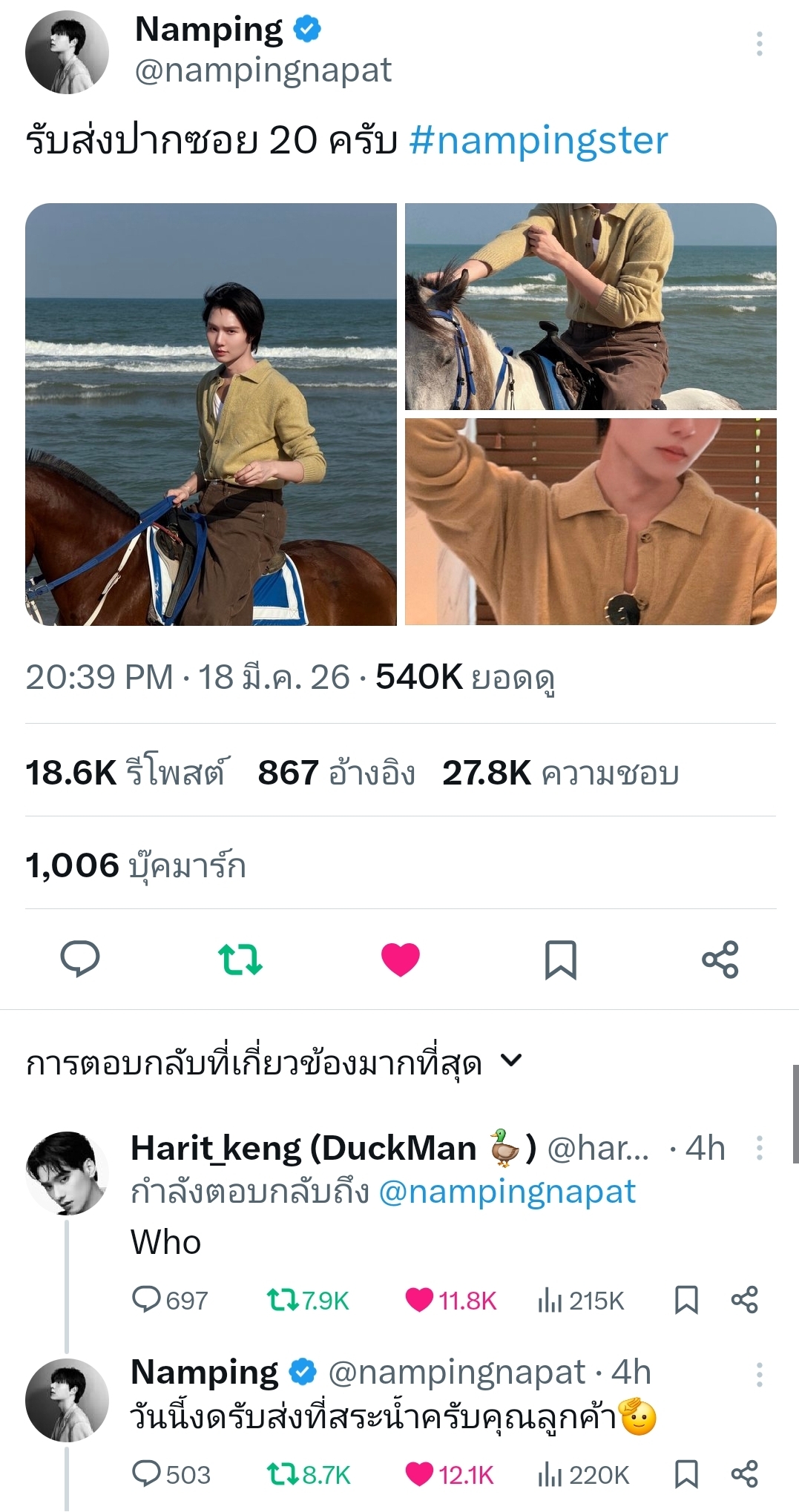Open the top-right photo with white horse
The height and width of the screenshot is (1512, 799).
591,306
